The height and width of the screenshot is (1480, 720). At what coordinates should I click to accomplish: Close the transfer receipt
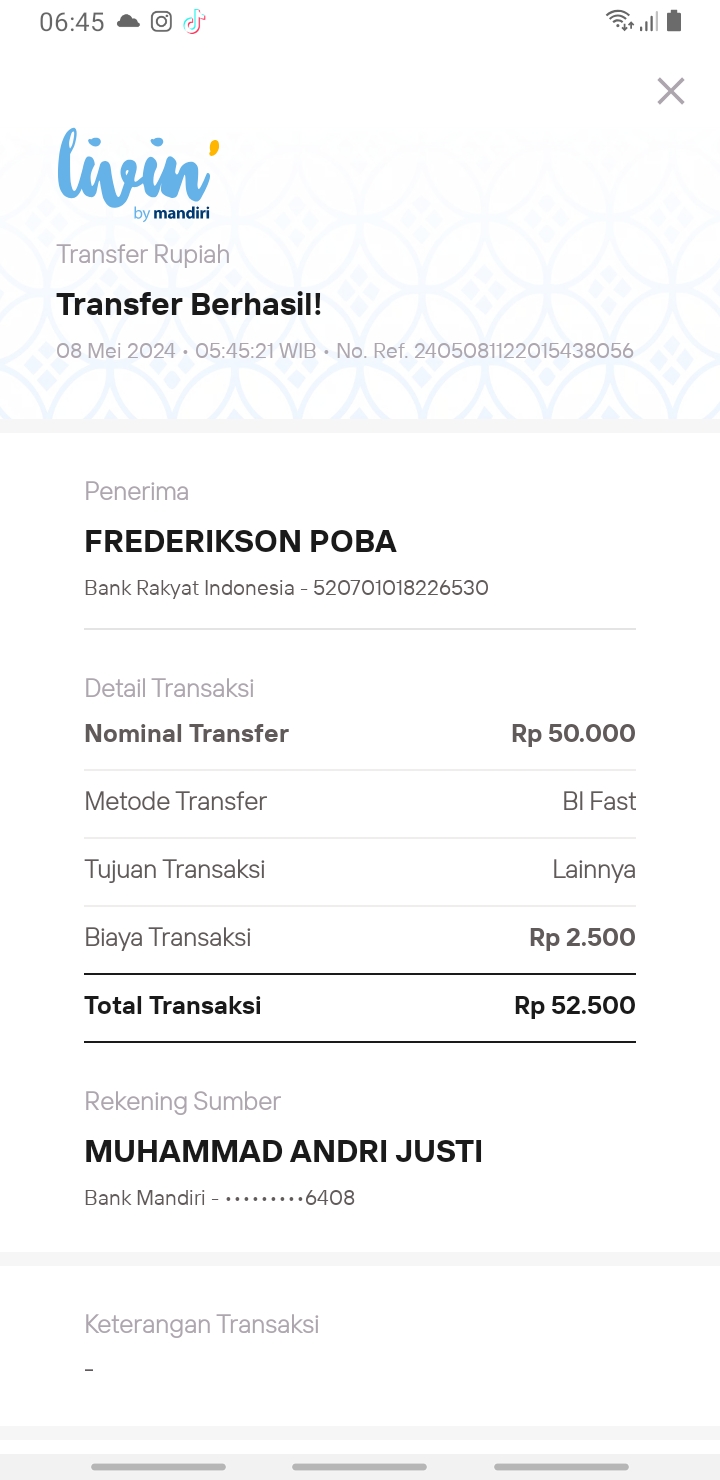click(x=671, y=91)
